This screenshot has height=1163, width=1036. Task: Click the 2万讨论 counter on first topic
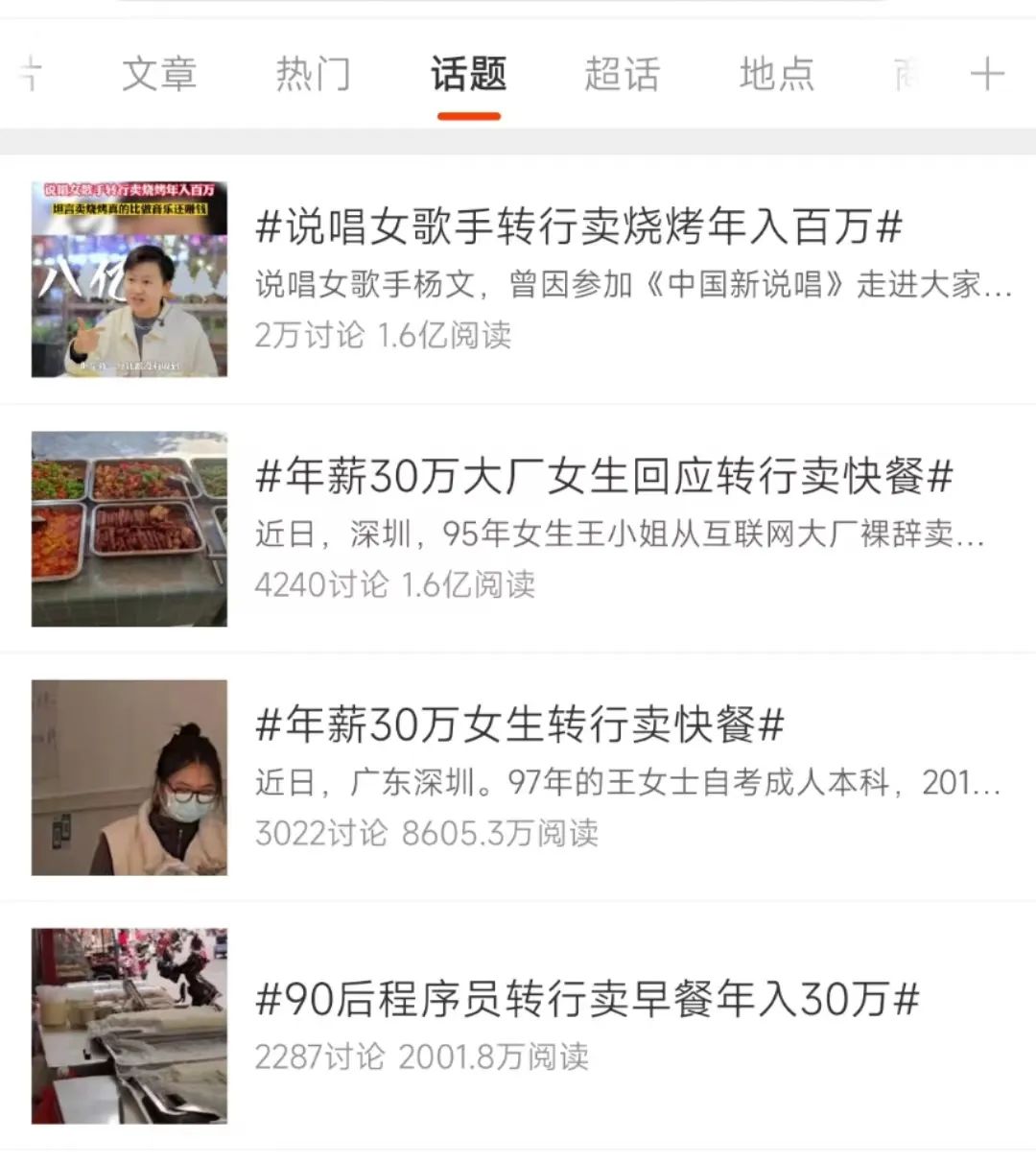pos(309,336)
